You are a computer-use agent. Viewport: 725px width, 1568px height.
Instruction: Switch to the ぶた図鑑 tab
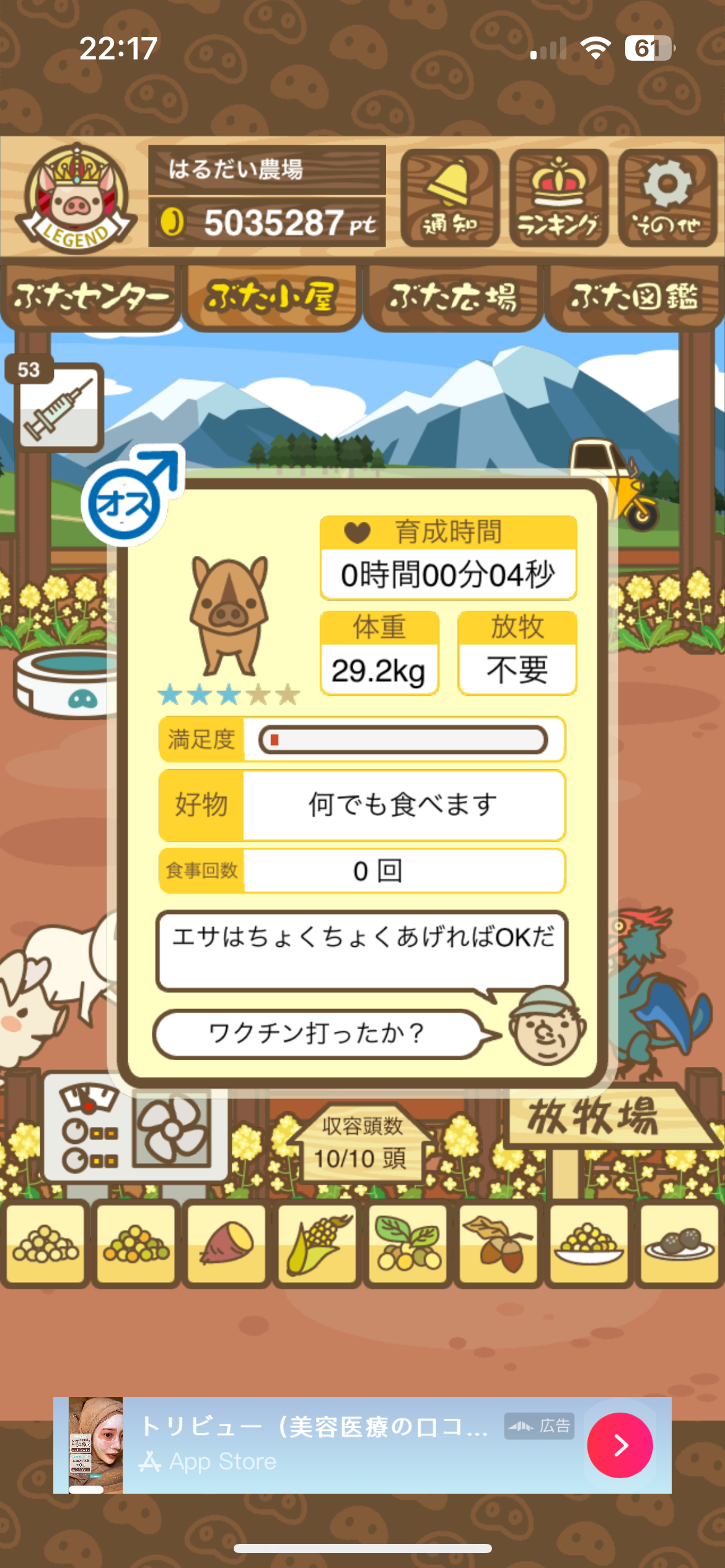pyautogui.click(x=634, y=297)
